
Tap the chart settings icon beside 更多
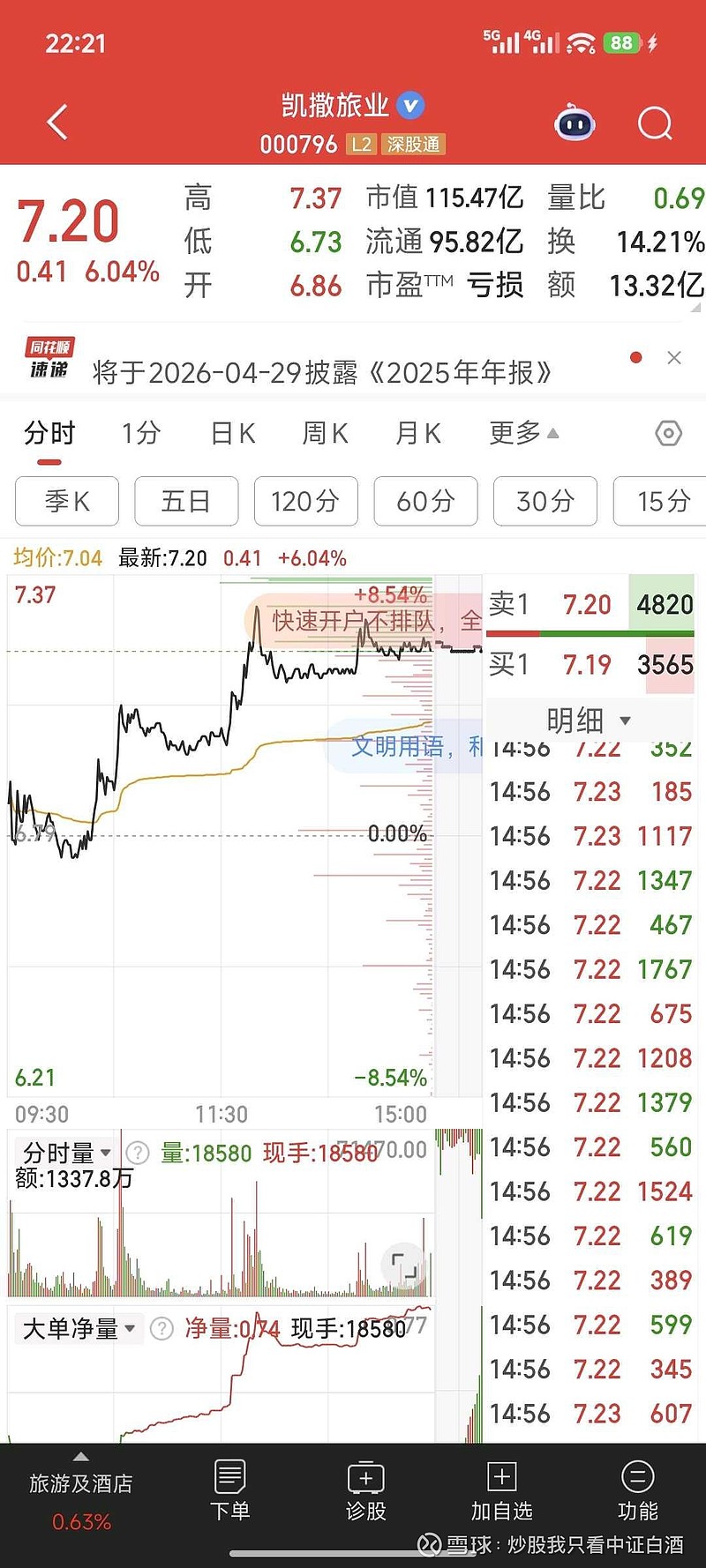coord(668,434)
